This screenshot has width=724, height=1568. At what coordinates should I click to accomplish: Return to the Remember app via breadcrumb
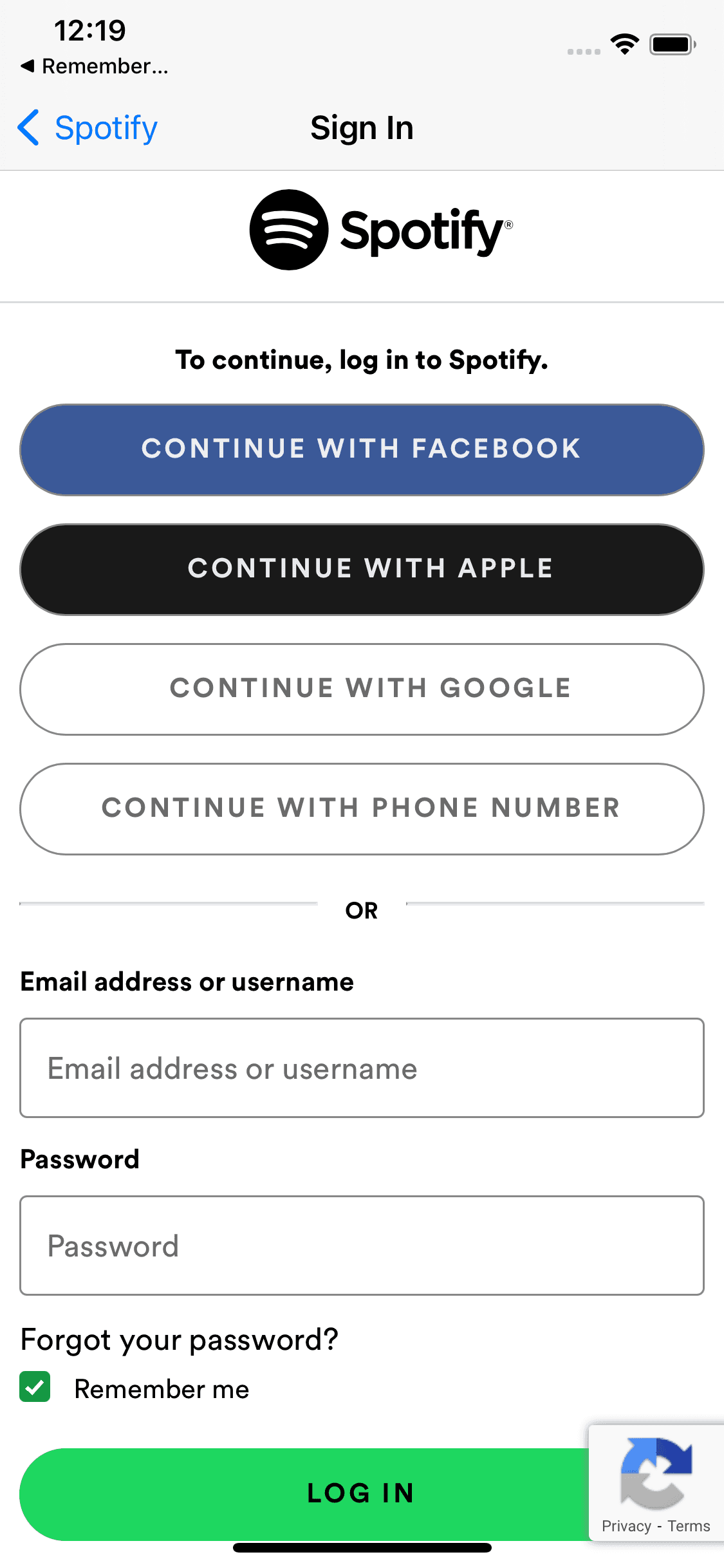click(94, 66)
